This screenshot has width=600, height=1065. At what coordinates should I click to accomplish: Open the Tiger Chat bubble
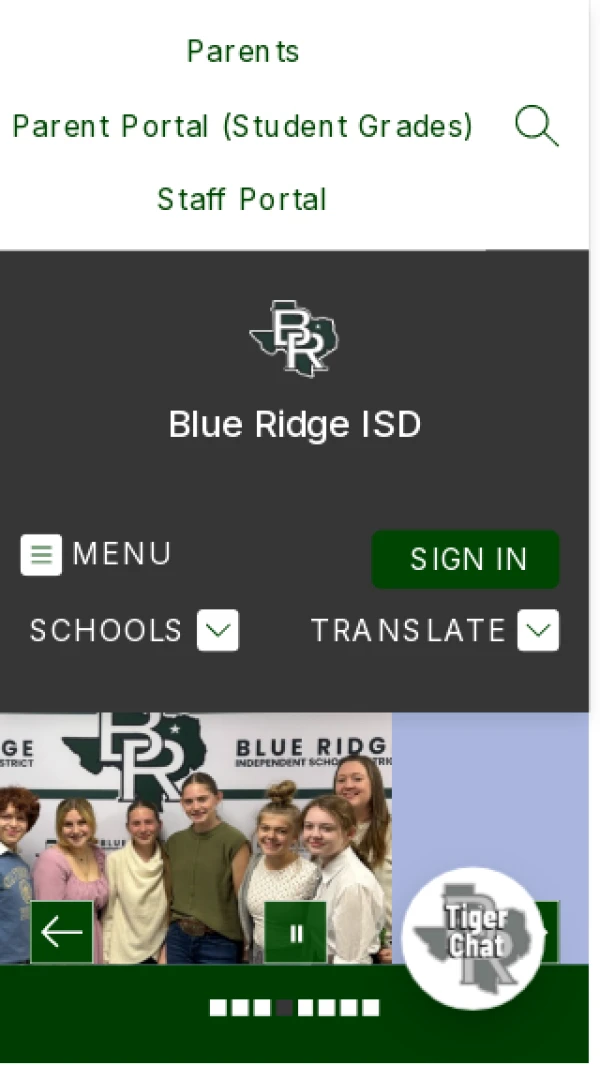point(474,935)
